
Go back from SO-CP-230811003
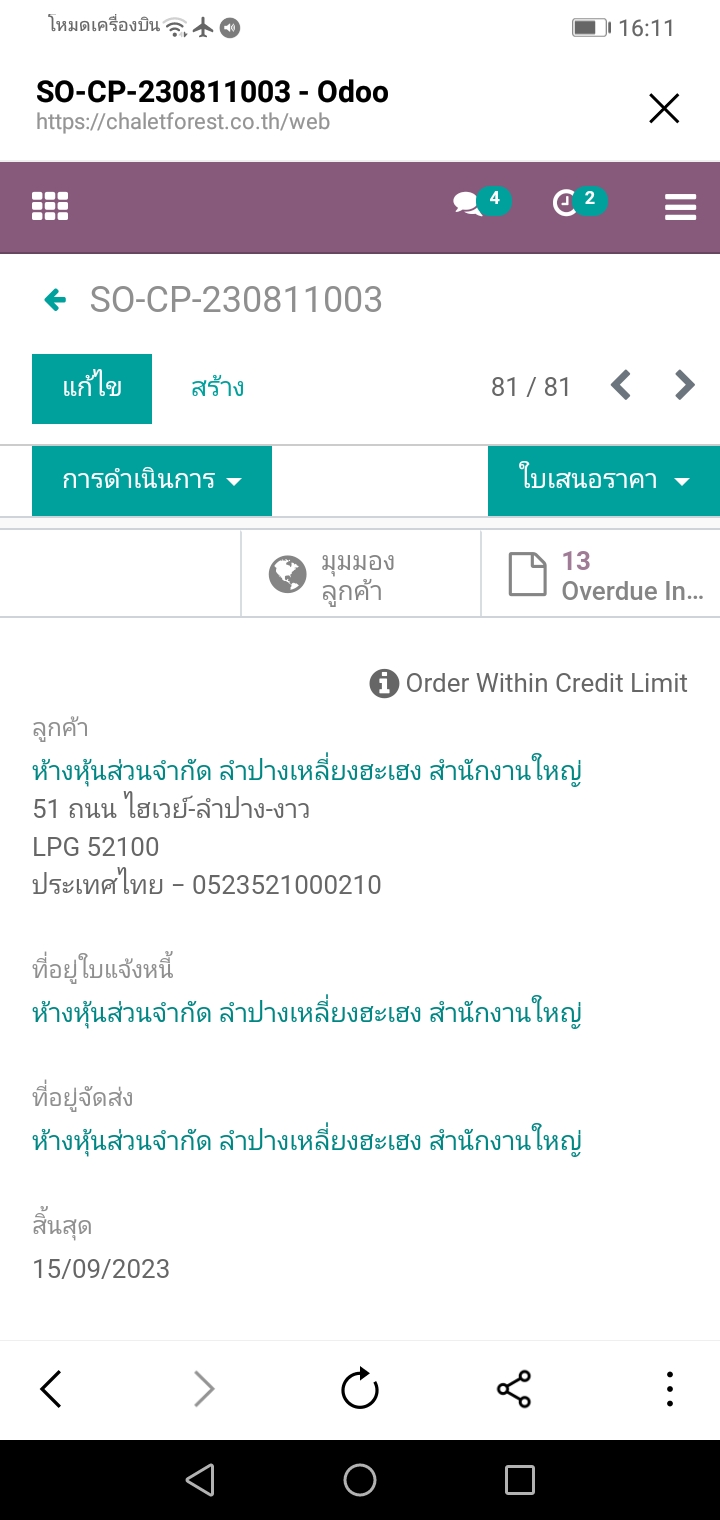(x=55, y=299)
